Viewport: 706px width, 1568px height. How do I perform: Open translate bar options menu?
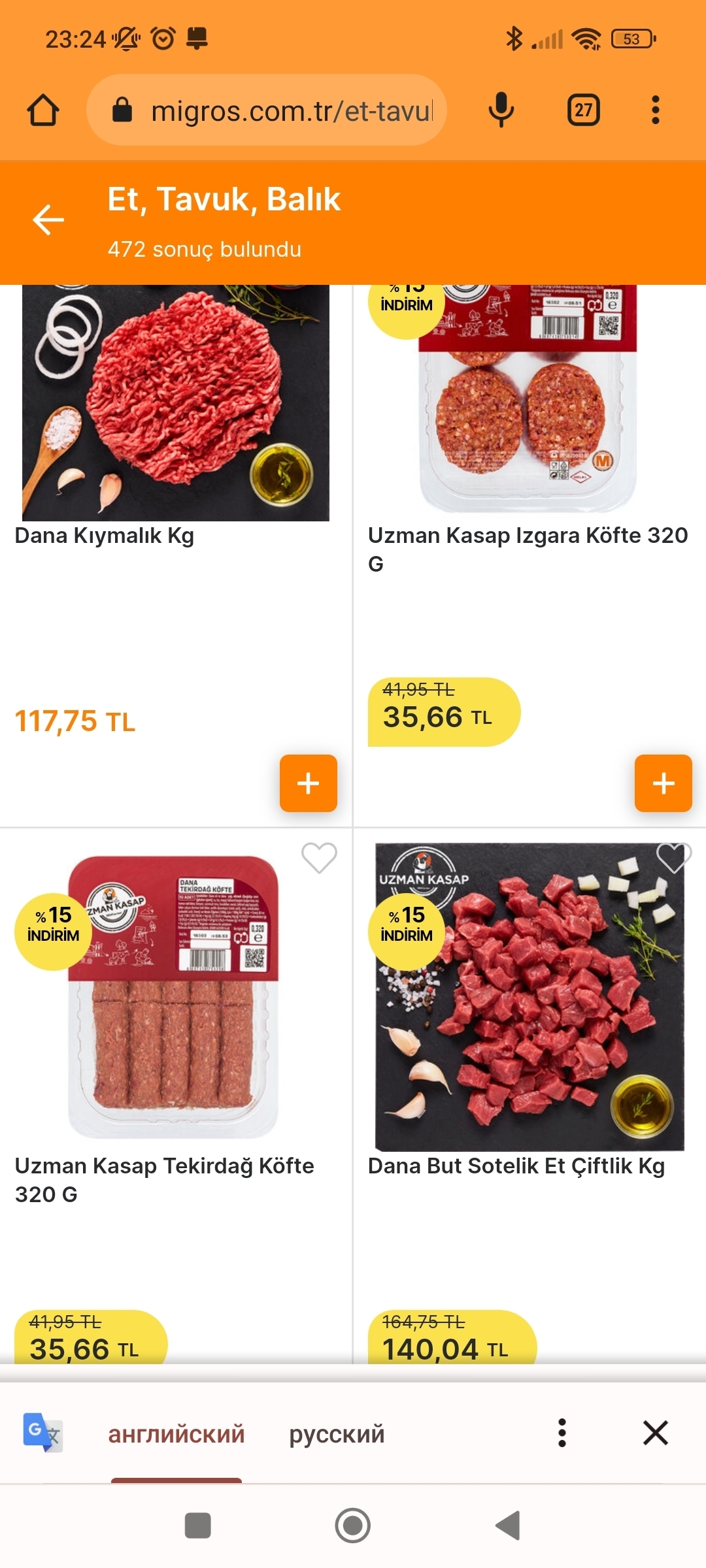(562, 1433)
